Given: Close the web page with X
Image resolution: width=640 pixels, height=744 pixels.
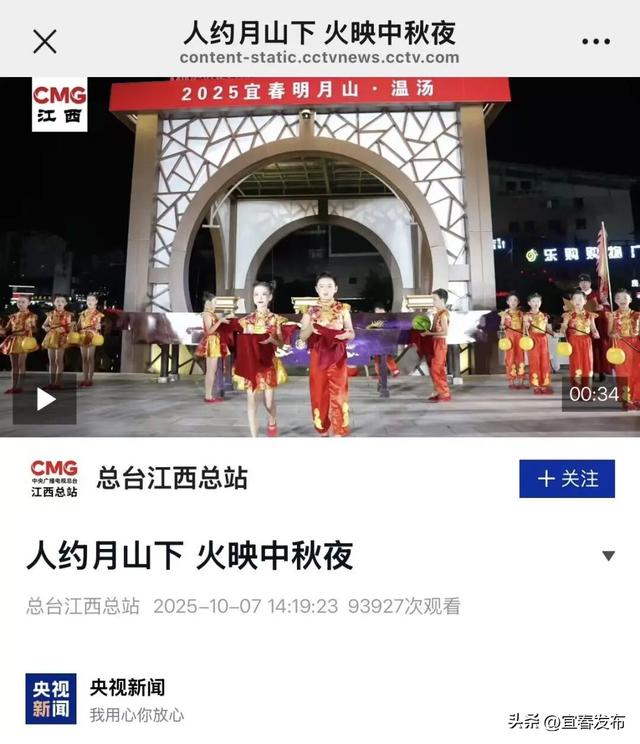Looking at the screenshot, I should 45,41.
